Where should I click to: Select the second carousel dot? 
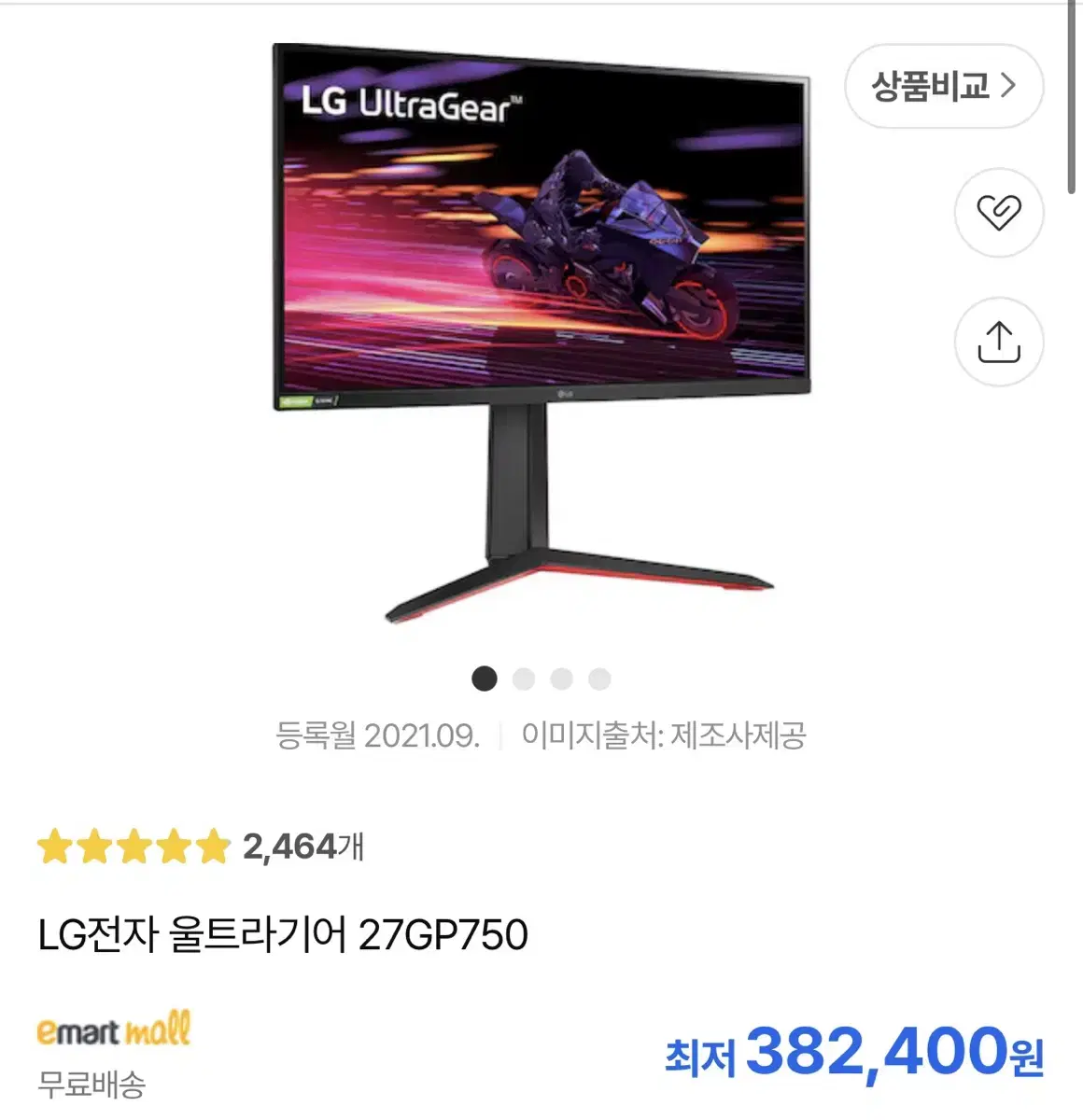click(522, 679)
